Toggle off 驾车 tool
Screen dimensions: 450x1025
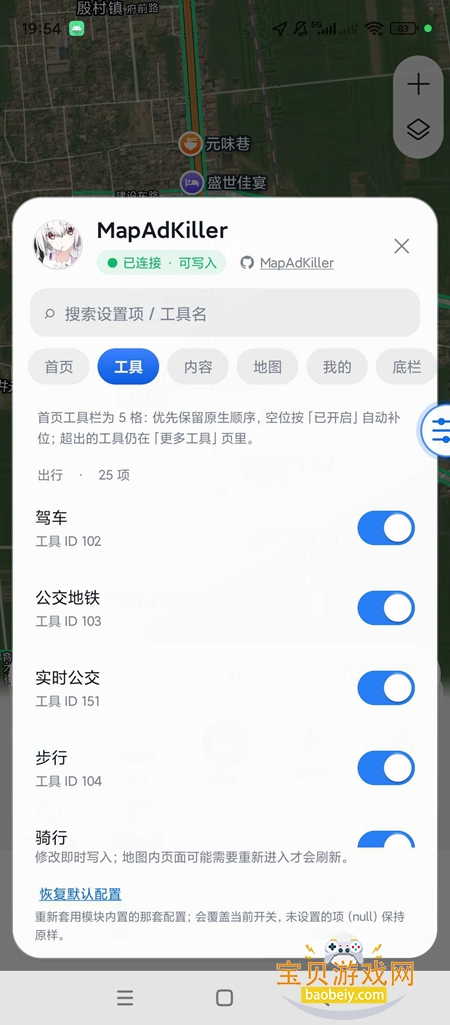pyautogui.click(x=386, y=528)
